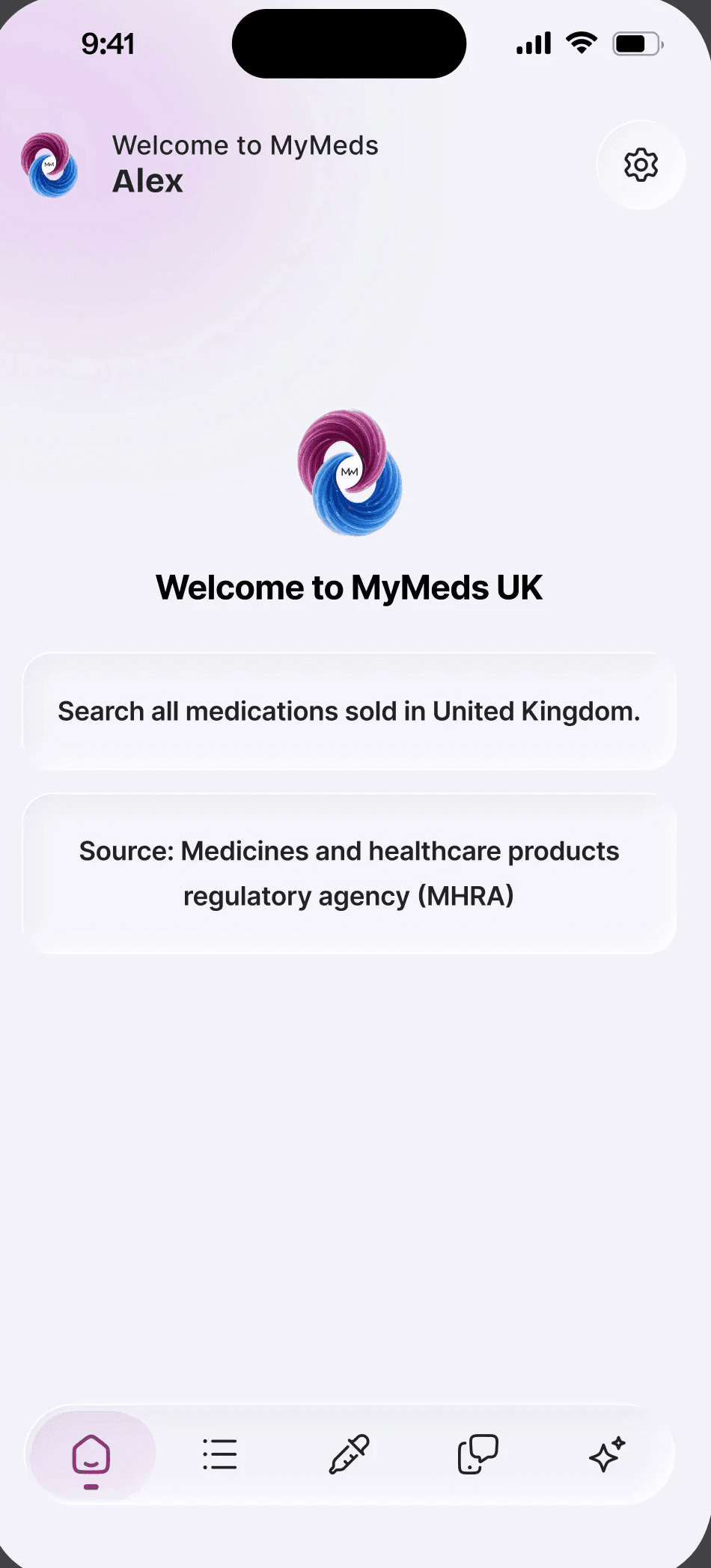Open the dropper tab
The height and width of the screenshot is (1568, 711).
pyautogui.click(x=350, y=1454)
